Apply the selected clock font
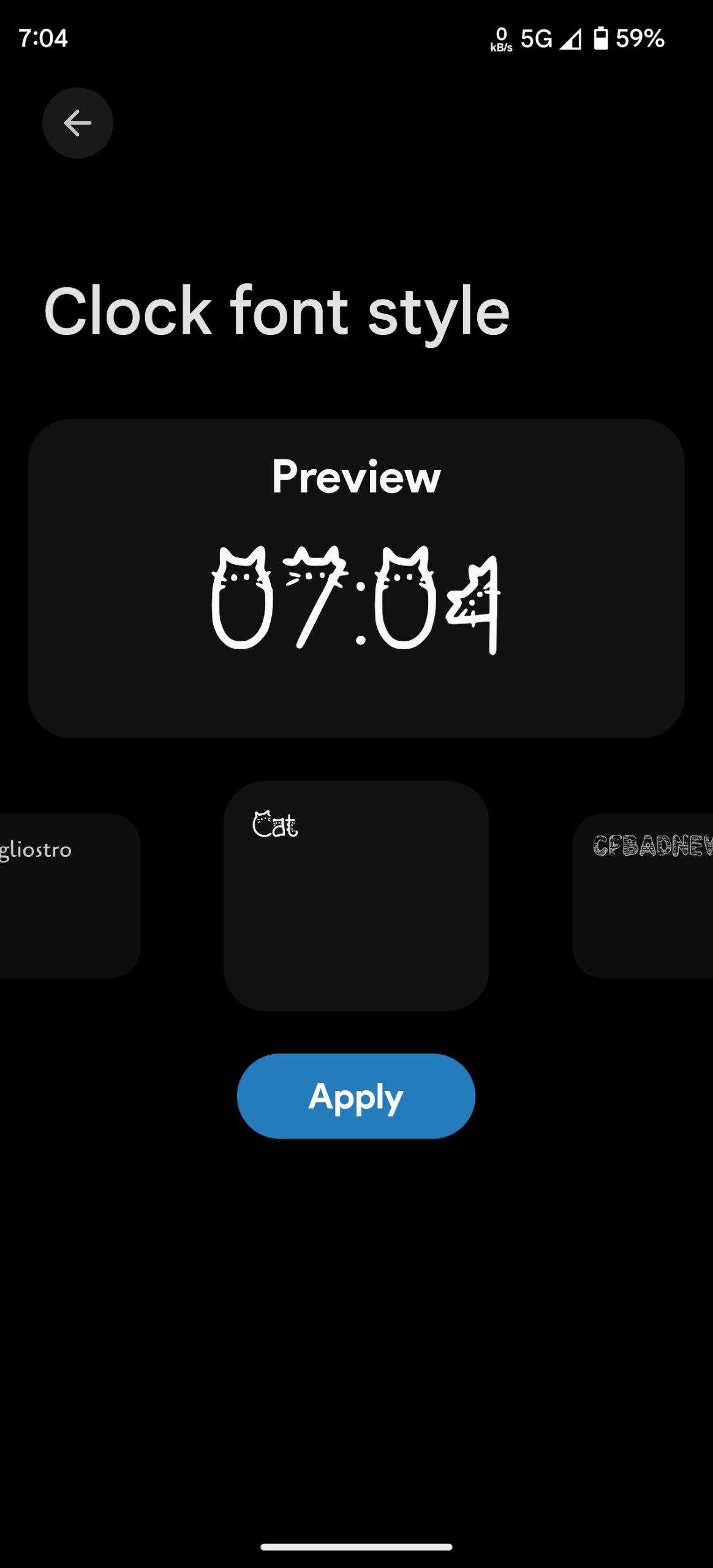The height and width of the screenshot is (1568, 713). (x=356, y=1096)
